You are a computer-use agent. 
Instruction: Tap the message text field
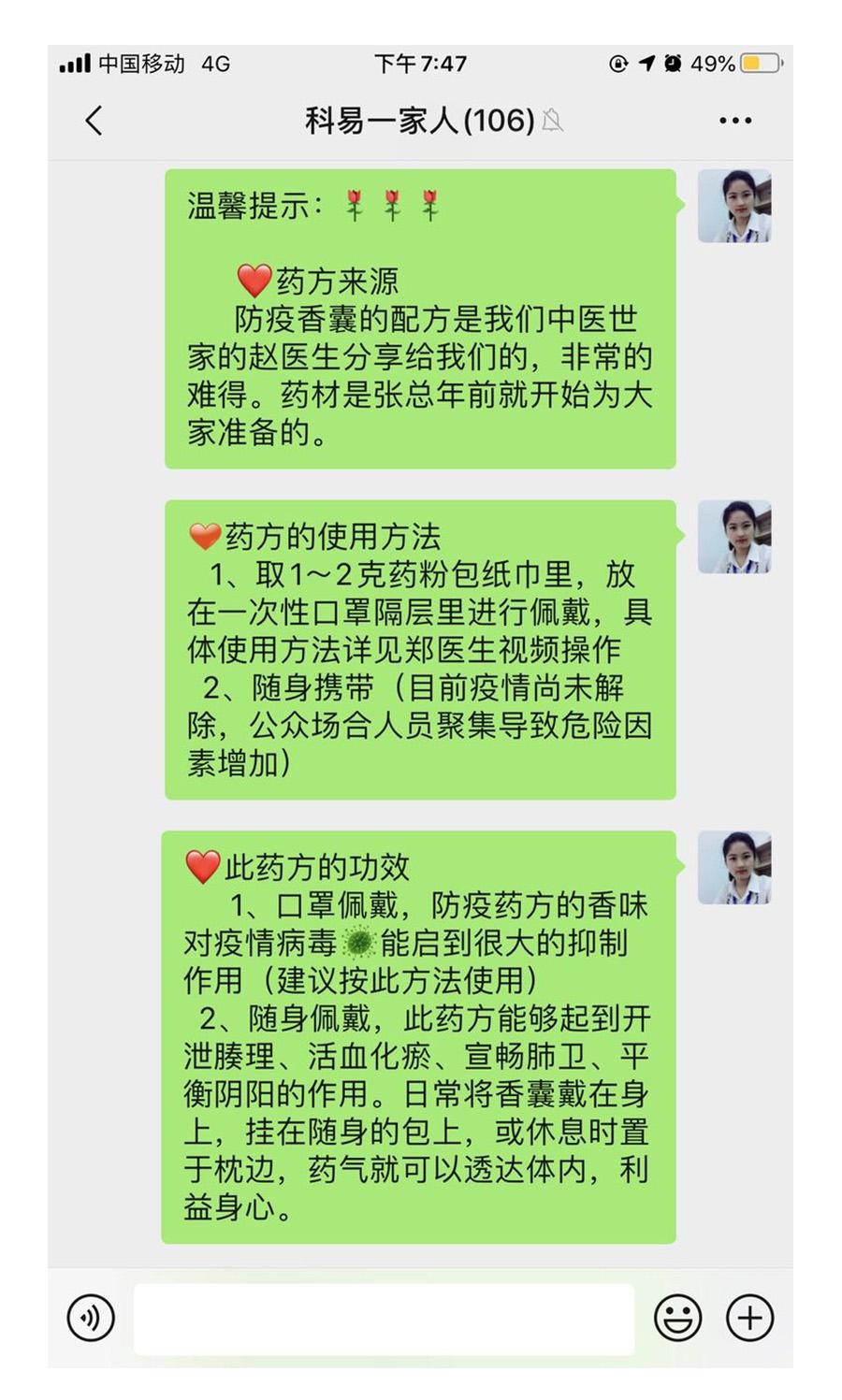(x=384, y=1319)
